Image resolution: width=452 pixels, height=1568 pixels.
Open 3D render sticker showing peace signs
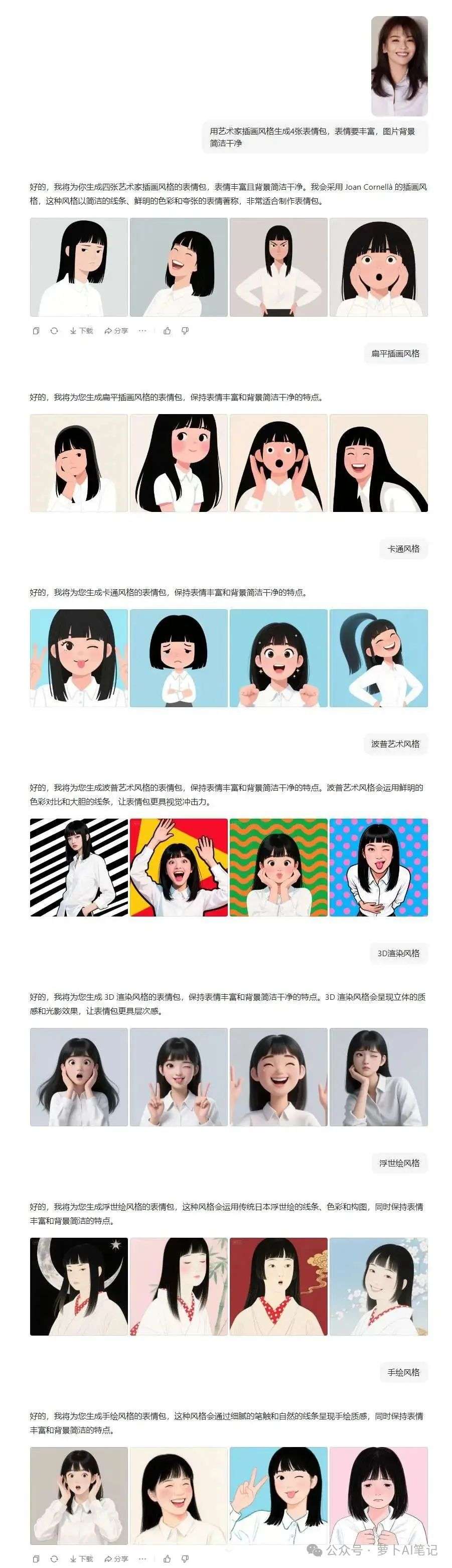pos(179,1077)
